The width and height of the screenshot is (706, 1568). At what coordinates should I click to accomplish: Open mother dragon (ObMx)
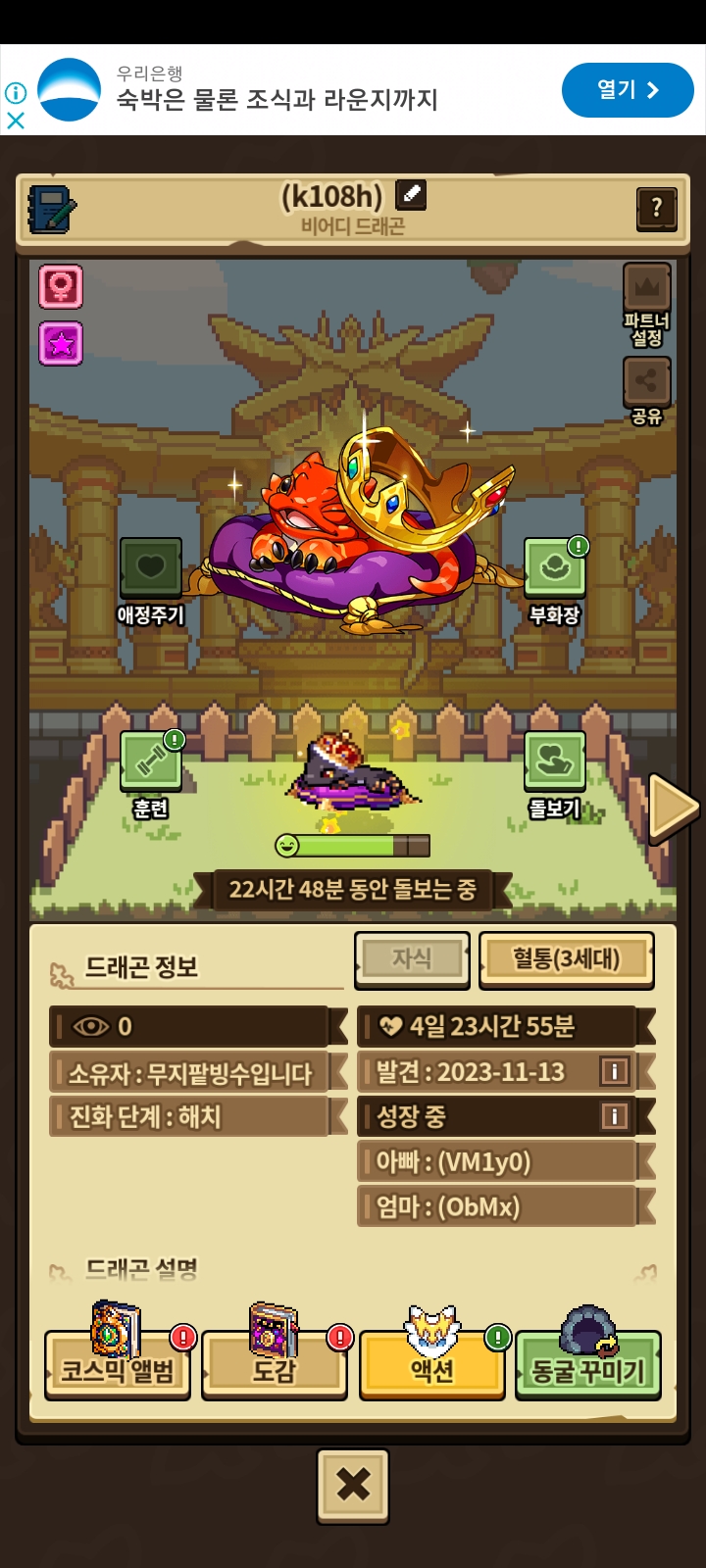point(496,1206)
